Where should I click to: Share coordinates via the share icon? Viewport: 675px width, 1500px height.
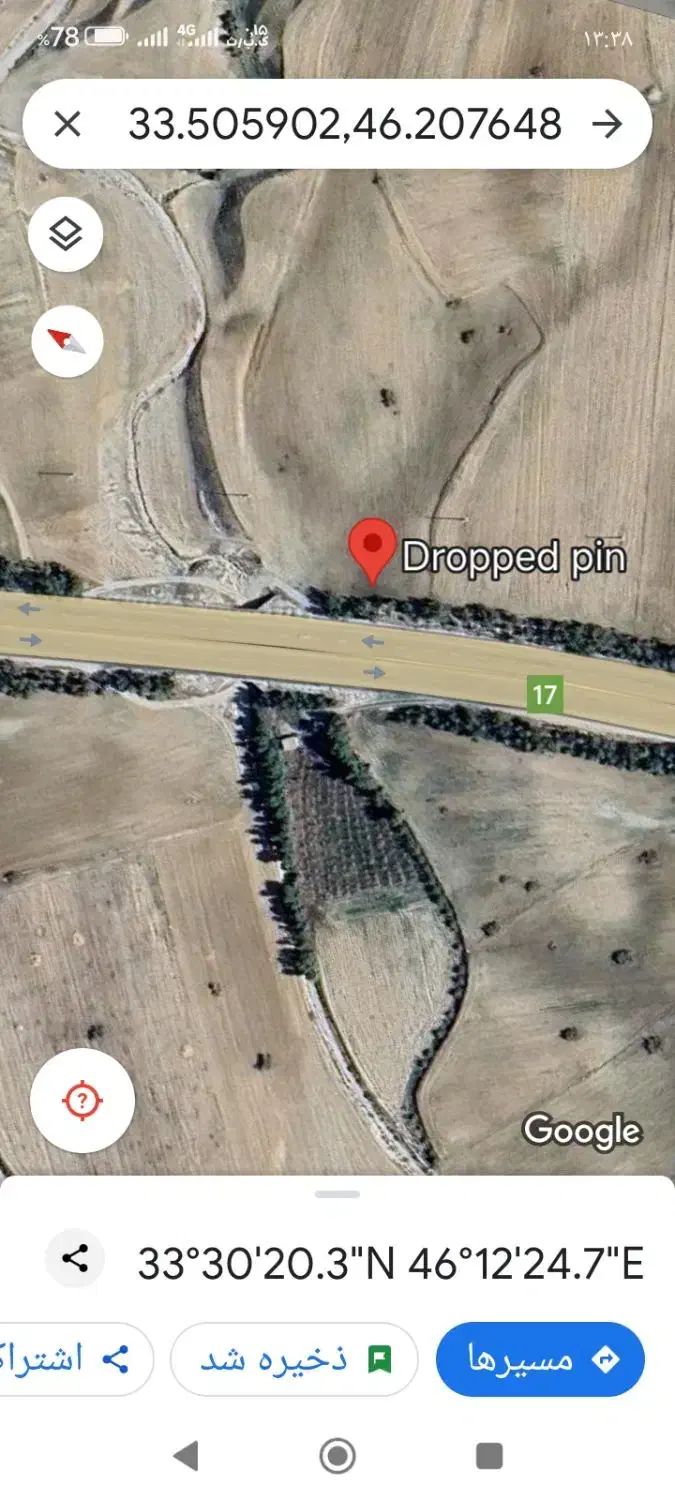[x=75, y=1259]
